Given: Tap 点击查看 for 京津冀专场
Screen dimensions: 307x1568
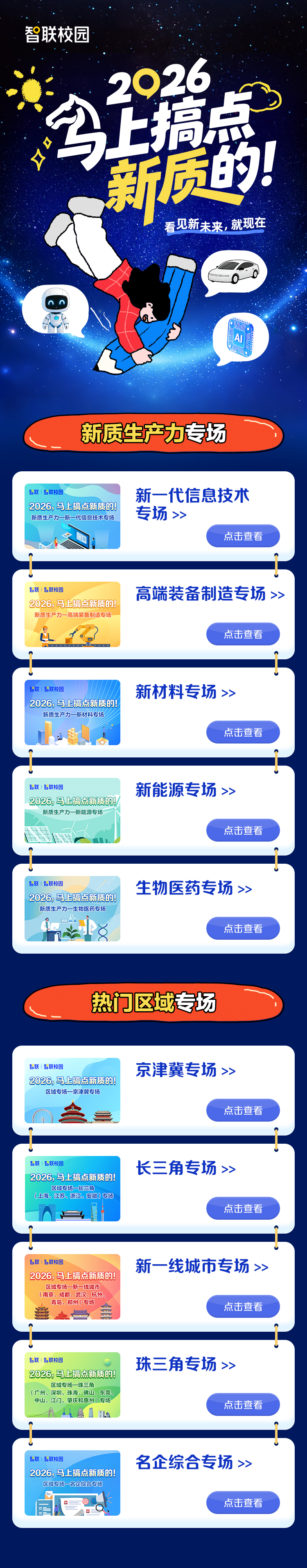Looking at the screenshot, I should coord(243,1110).
